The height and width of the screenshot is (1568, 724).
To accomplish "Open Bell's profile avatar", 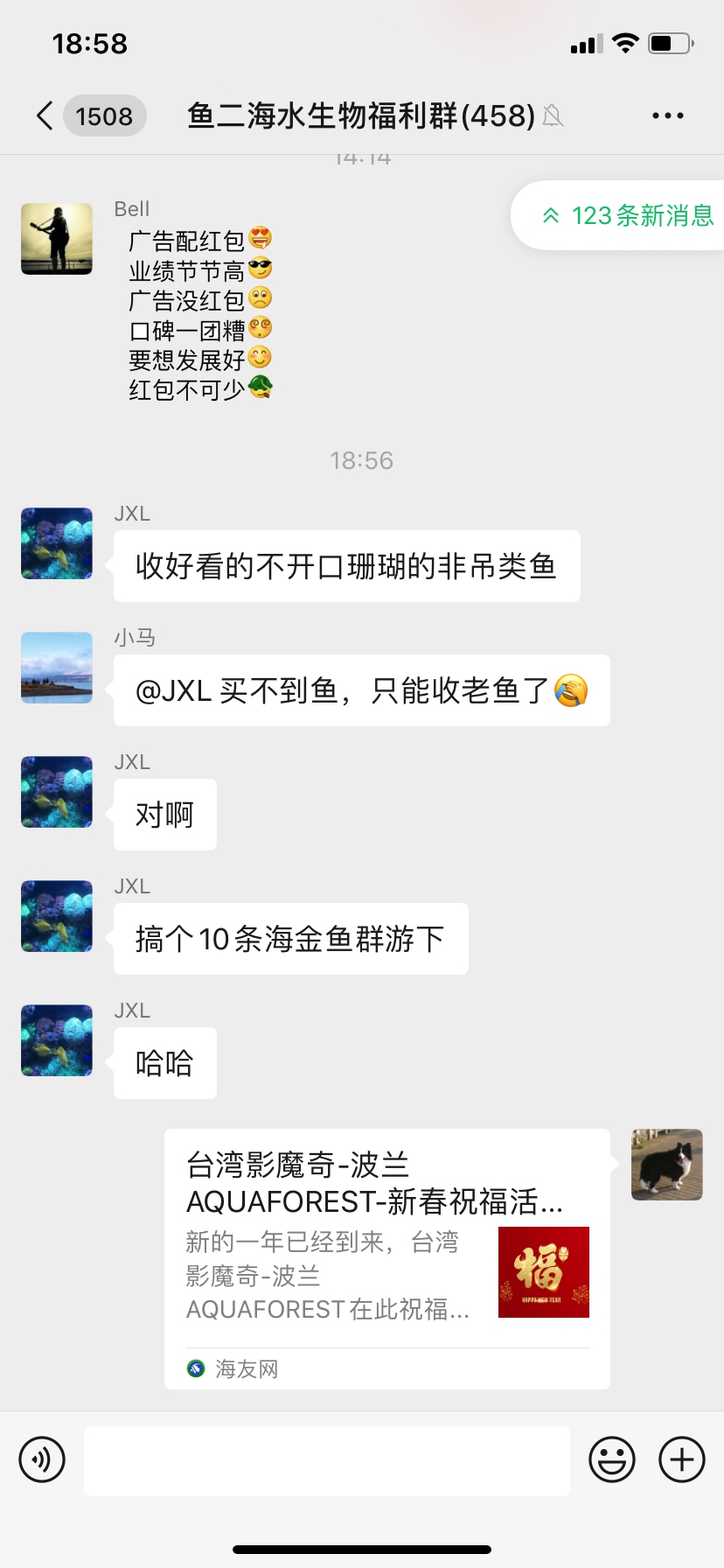I will (57, 239).
